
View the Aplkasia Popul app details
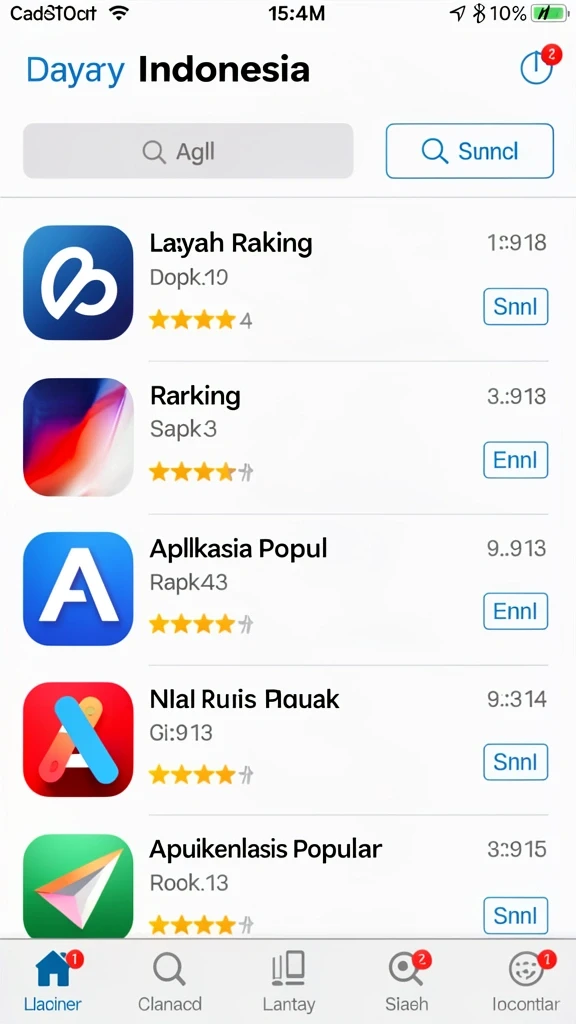pyautogui.click(x=285, y=588)
